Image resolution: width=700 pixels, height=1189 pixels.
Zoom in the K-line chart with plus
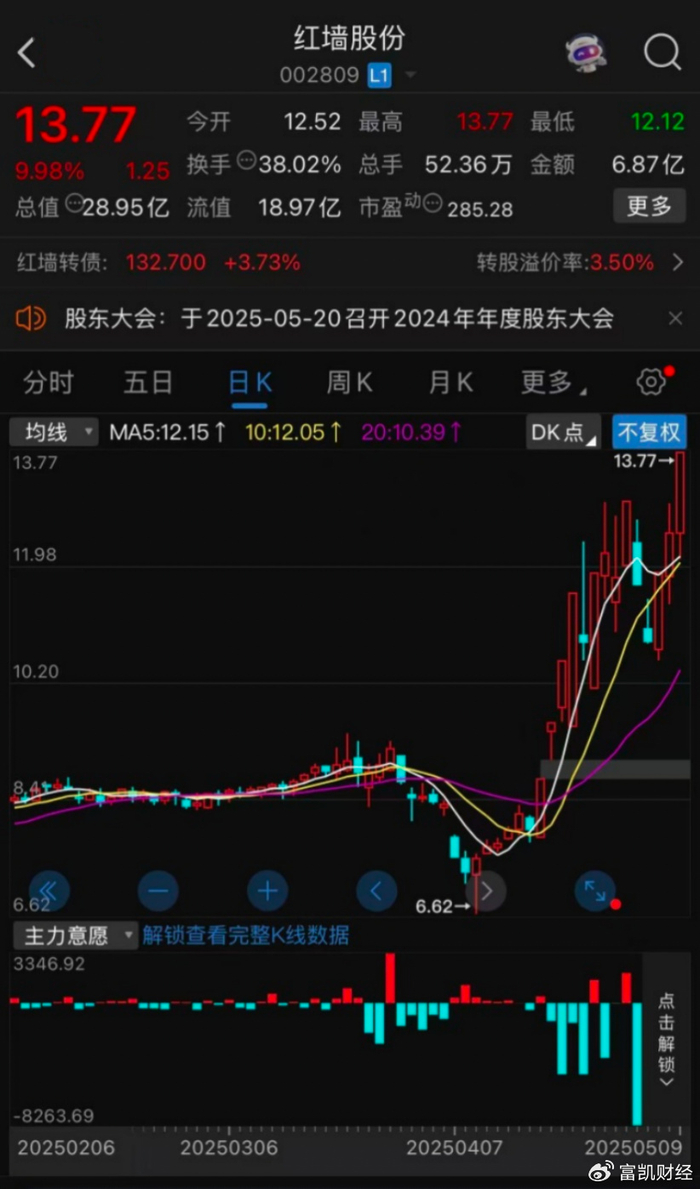[267, 889]
